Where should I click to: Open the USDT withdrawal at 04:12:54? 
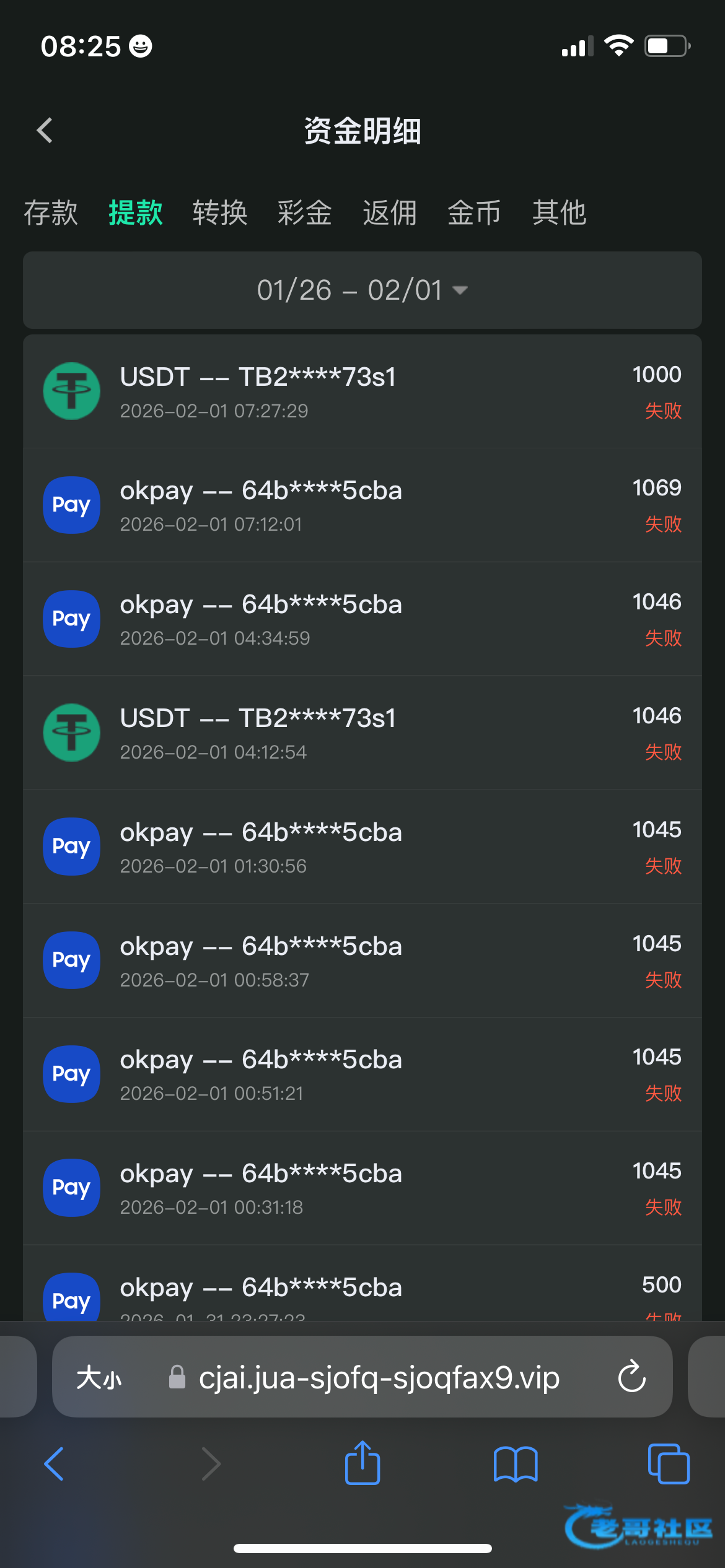click(362, 733)
